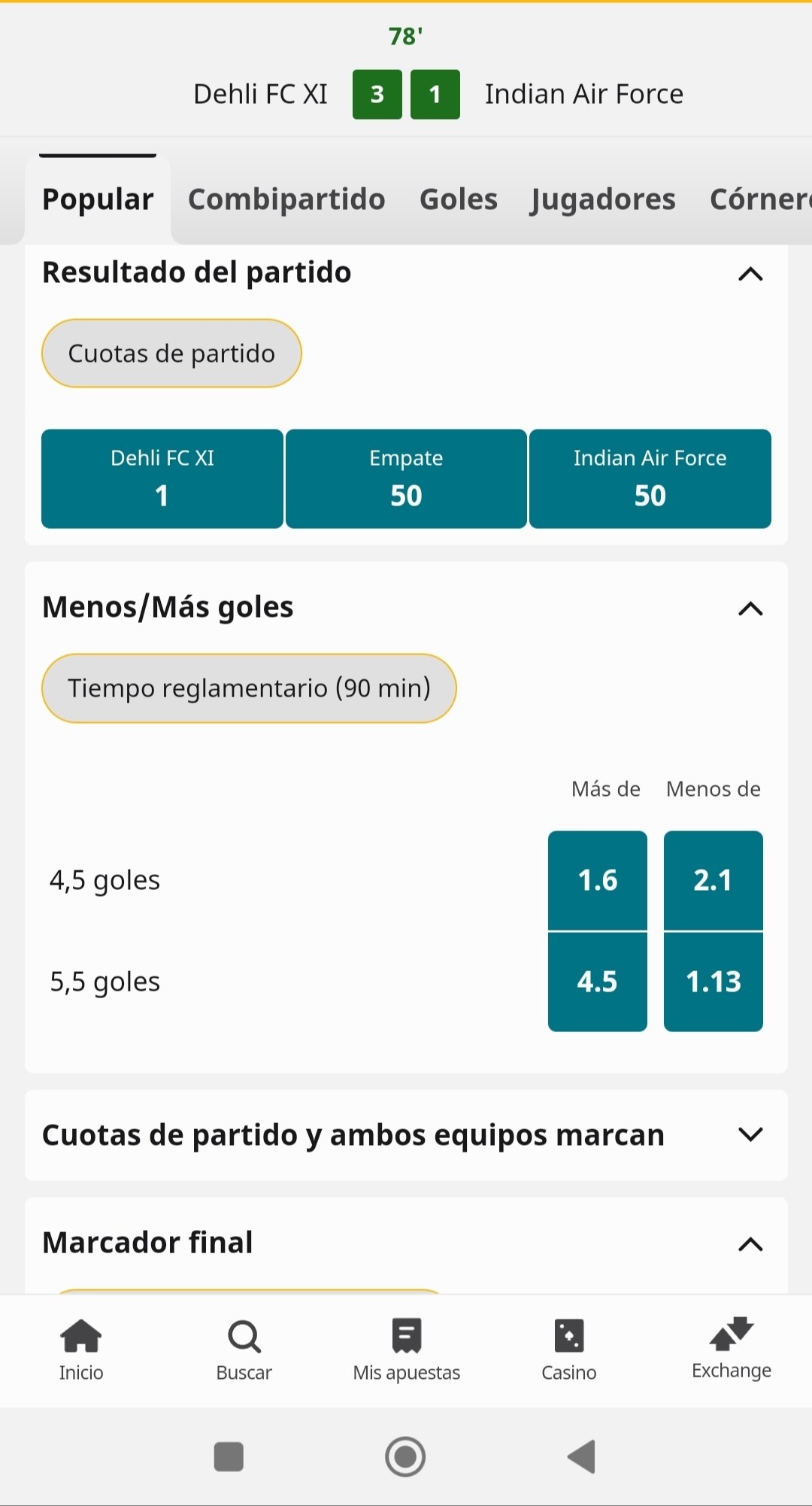Select the Jugadores tab
The image size is (812, 1506).
pyautogui.click(x=603, y=199)
